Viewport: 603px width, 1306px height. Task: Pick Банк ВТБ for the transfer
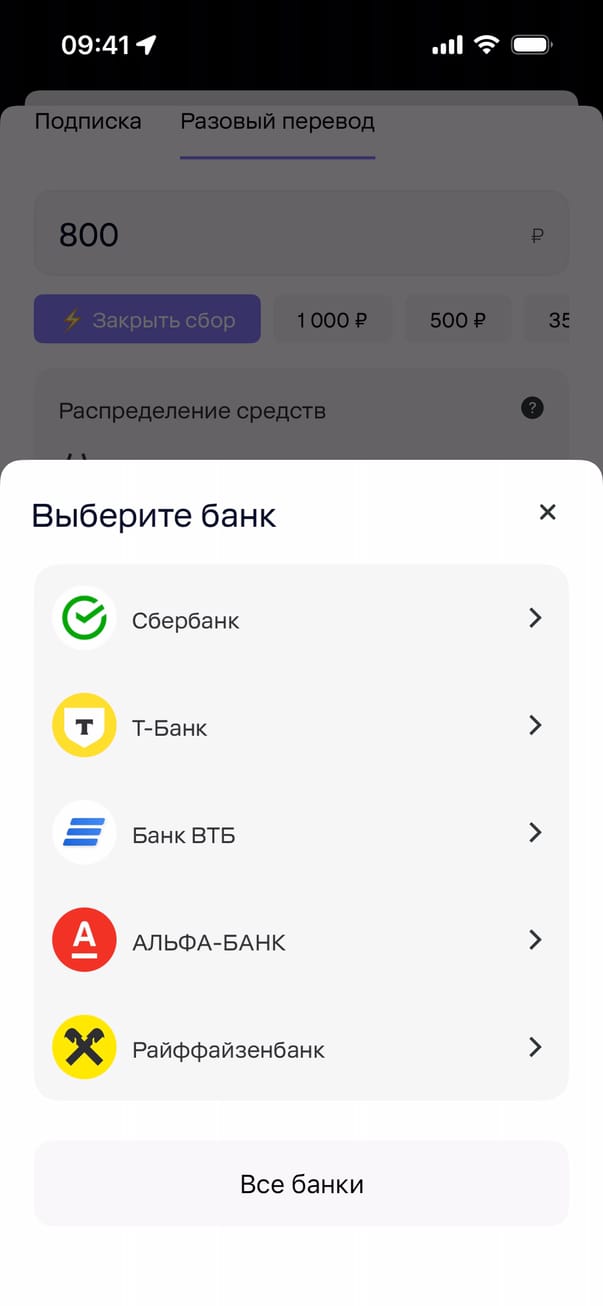click(x=300, y=833)
